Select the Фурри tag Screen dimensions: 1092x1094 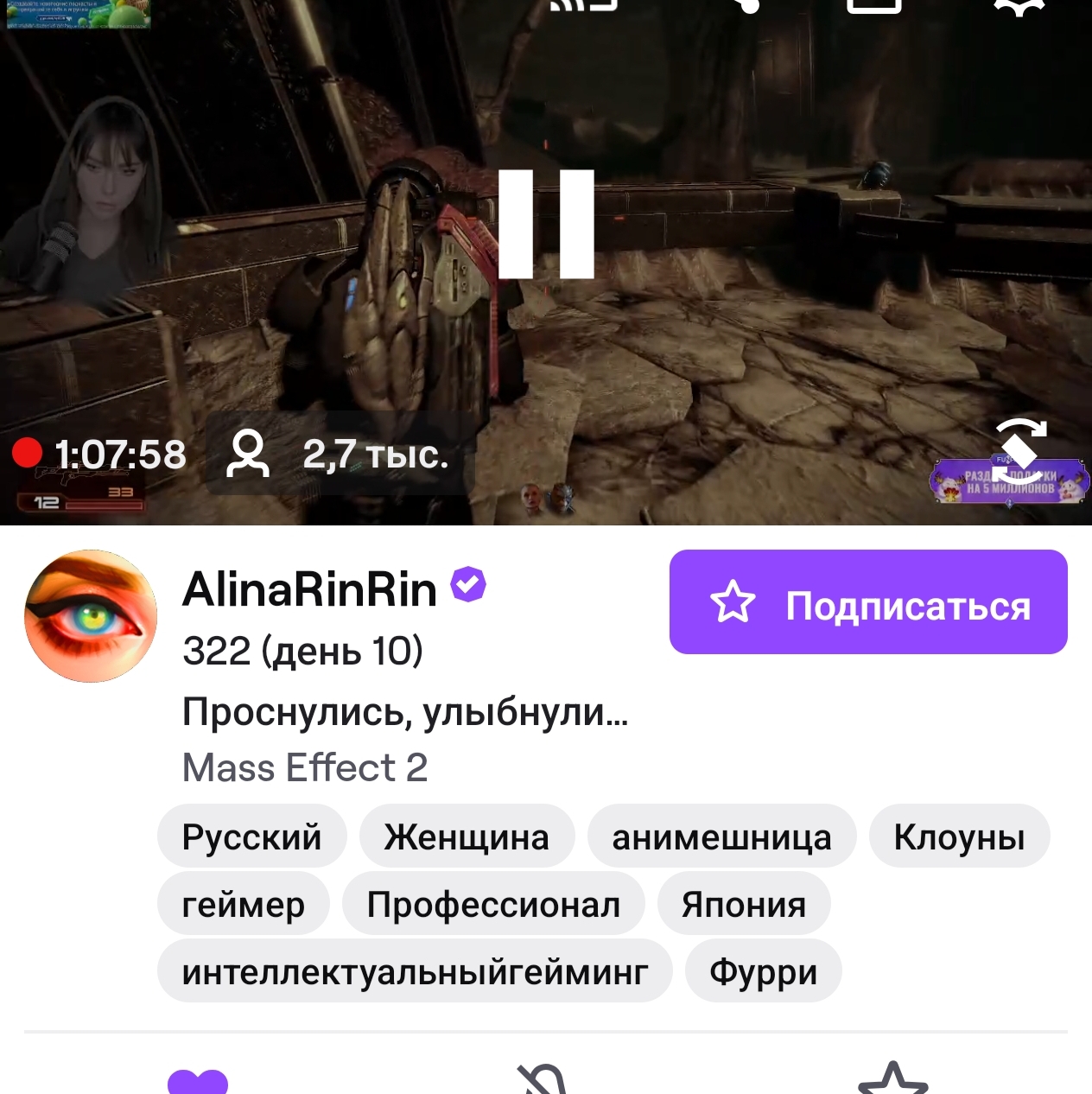coord(763,971)
